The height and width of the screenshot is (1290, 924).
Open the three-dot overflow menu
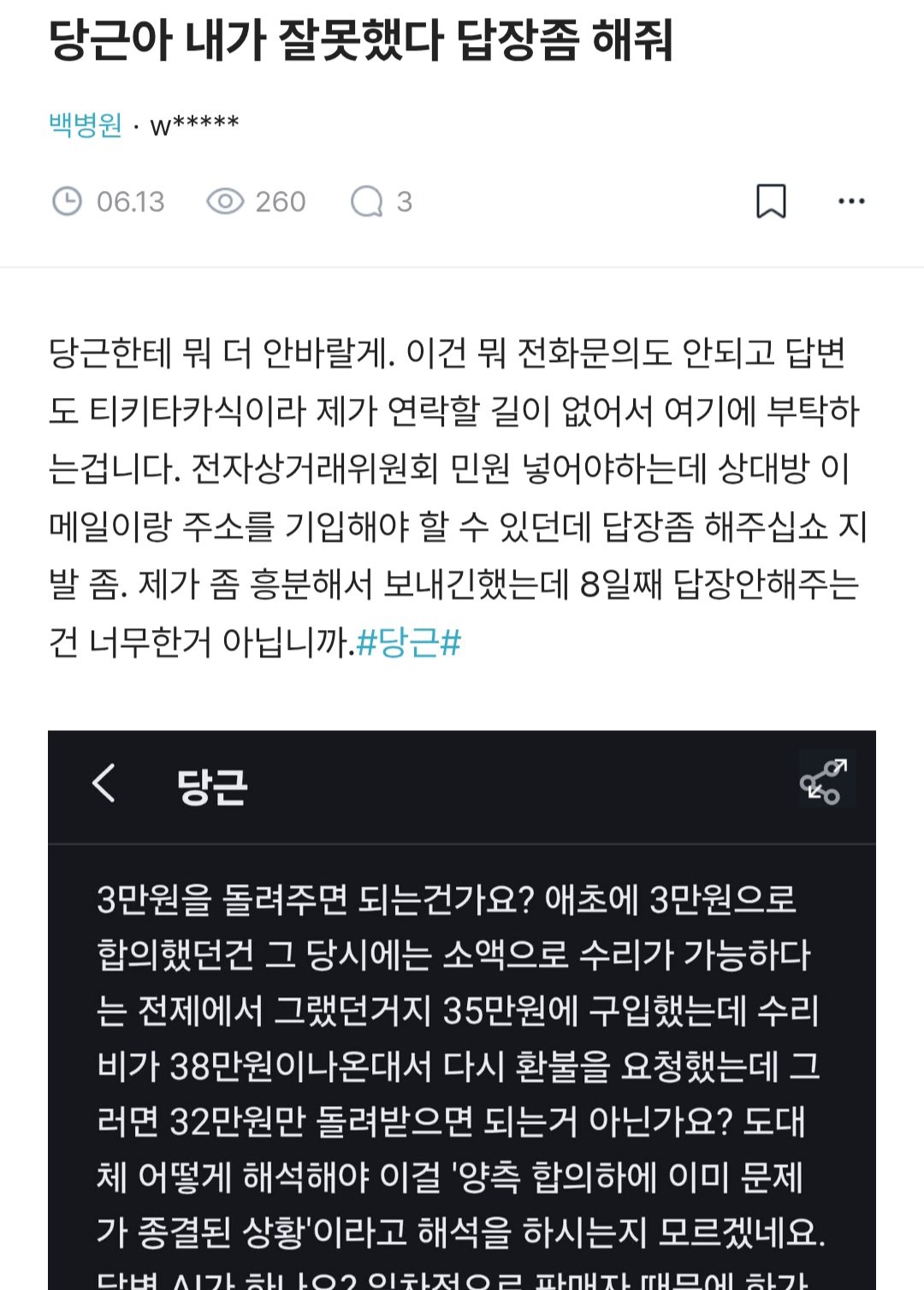(x=851, y=201)
